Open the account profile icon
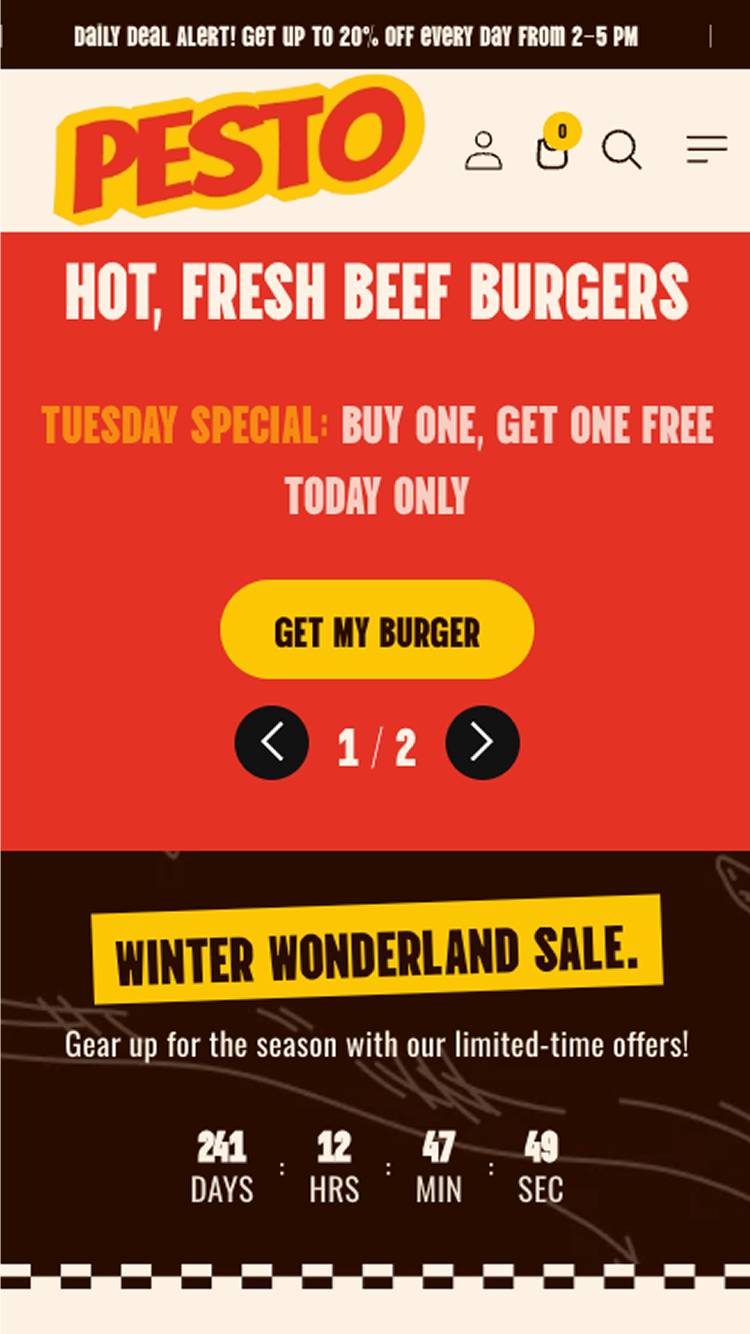The height and width of the screenshot is (1334, 750). tap(484, 151)
